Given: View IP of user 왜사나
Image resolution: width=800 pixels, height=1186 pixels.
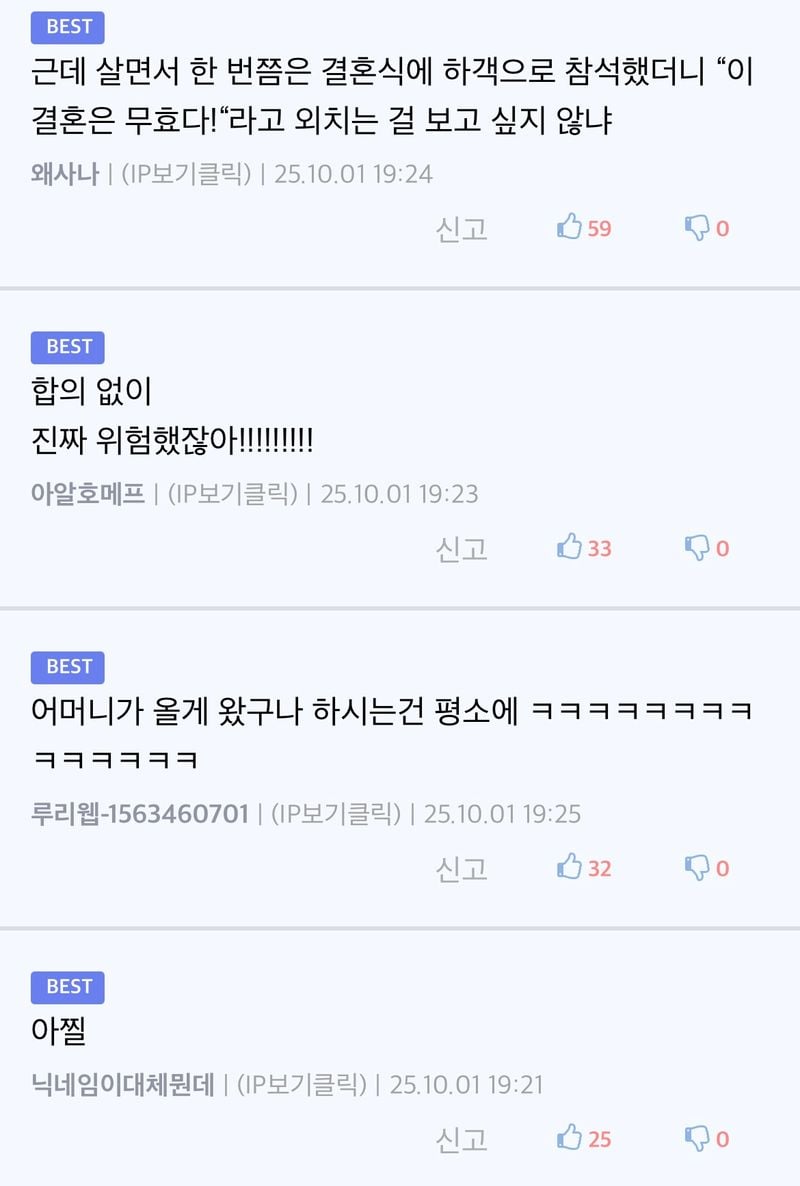Looking at the screenshot, I should [186, 174].
